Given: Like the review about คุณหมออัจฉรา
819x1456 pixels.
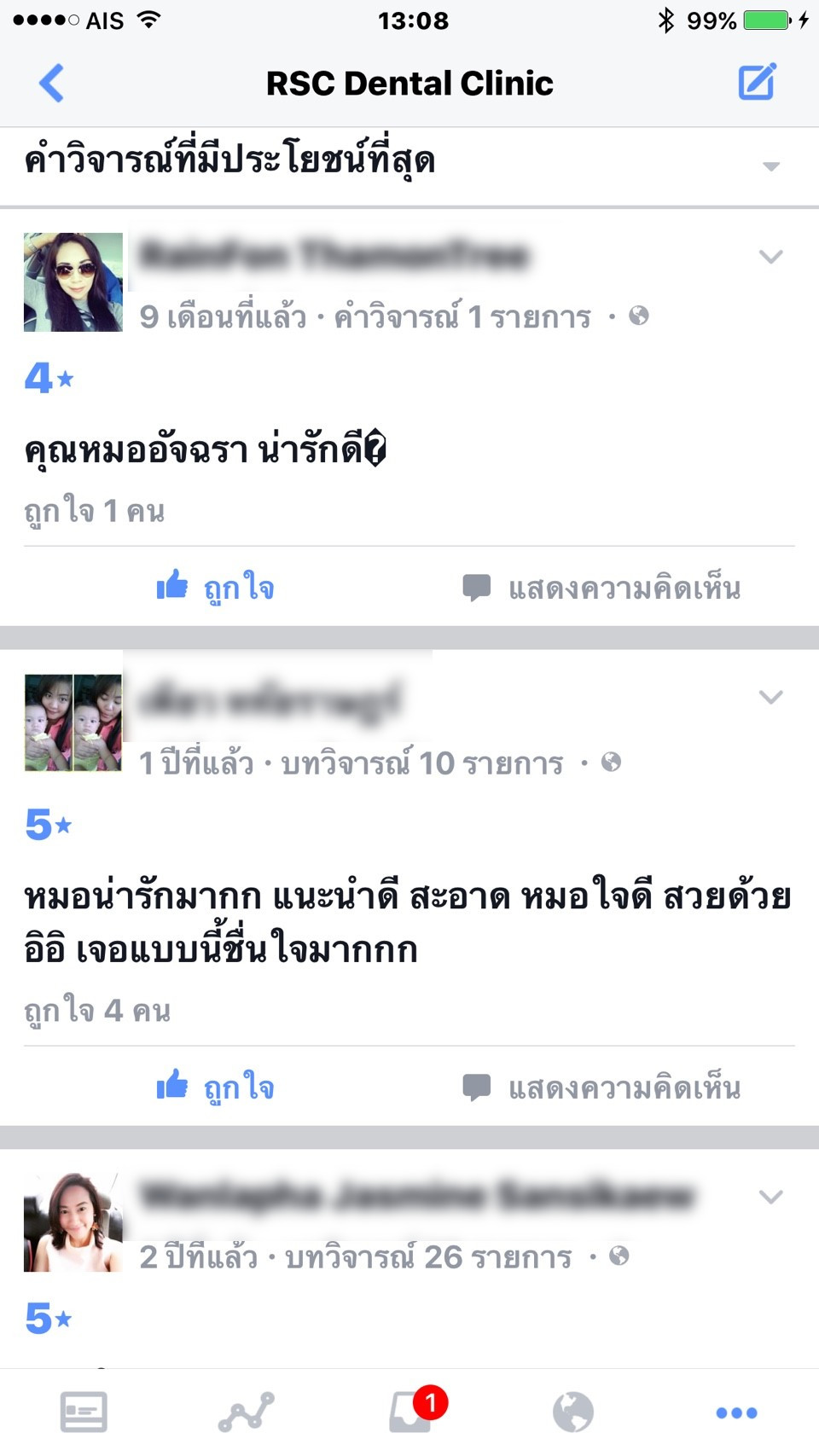Looking at the screenshot, I should [215, 587].
